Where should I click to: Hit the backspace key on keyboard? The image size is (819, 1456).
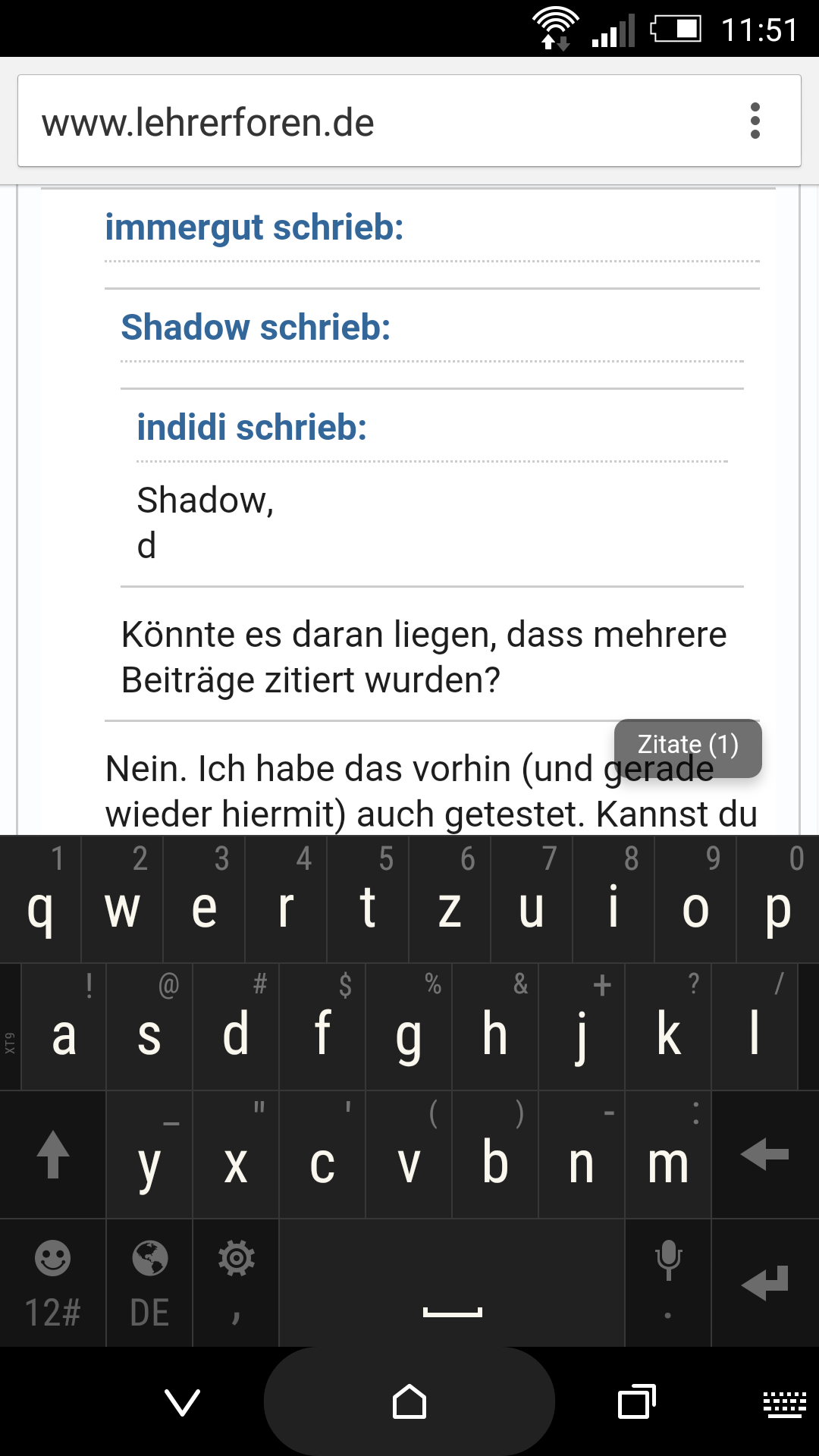[x=764, y=1155]
